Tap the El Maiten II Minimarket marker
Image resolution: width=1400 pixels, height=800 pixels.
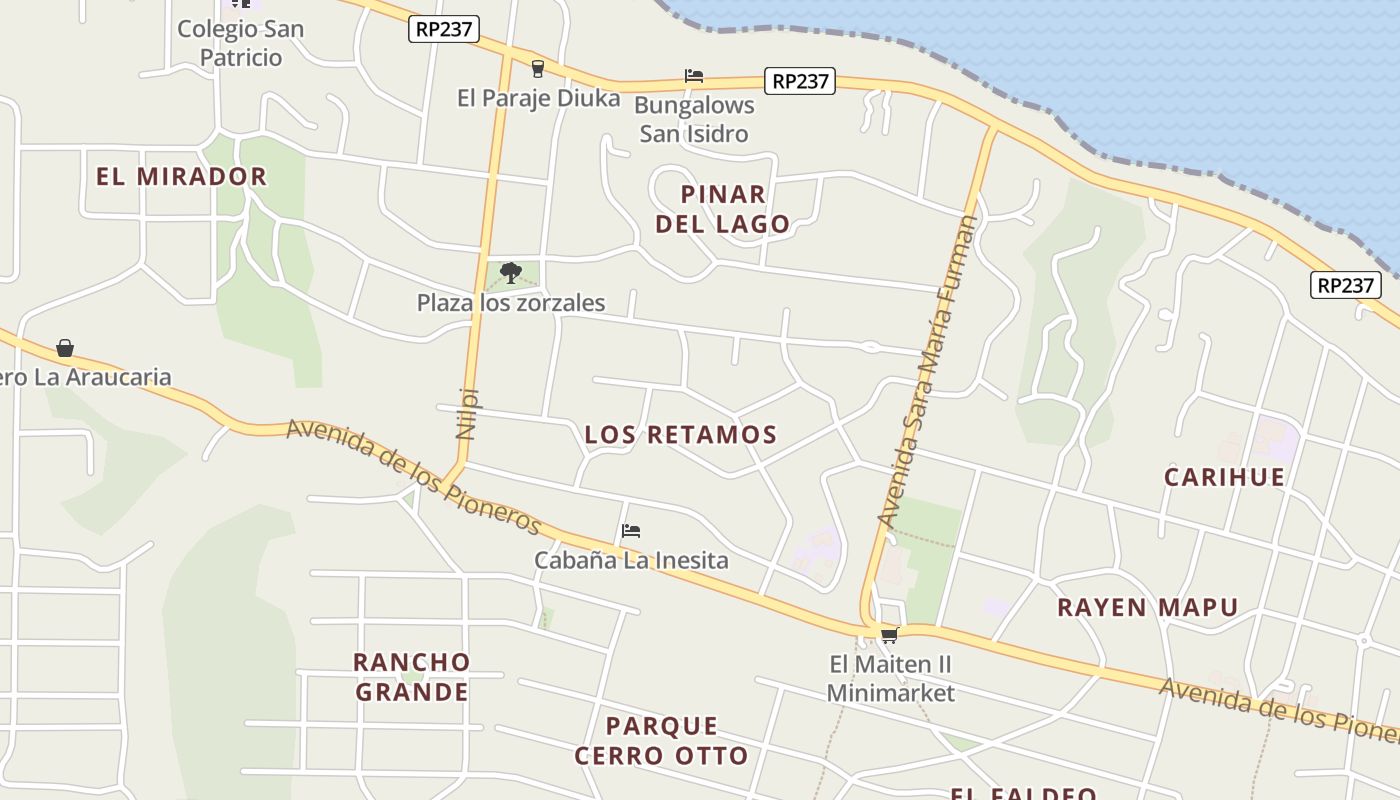[889, 635]
